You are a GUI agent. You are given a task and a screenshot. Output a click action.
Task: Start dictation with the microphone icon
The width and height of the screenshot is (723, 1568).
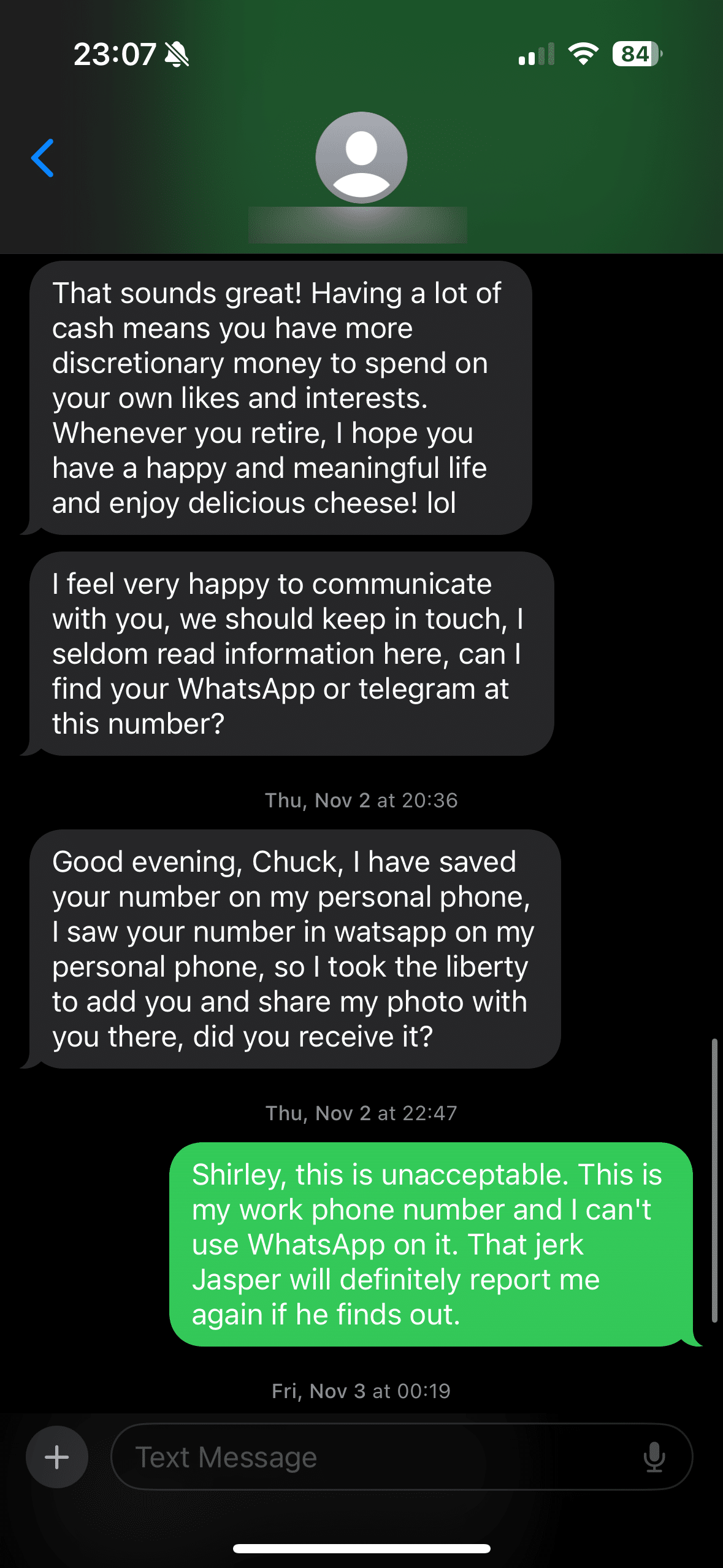pos(654,1456)
